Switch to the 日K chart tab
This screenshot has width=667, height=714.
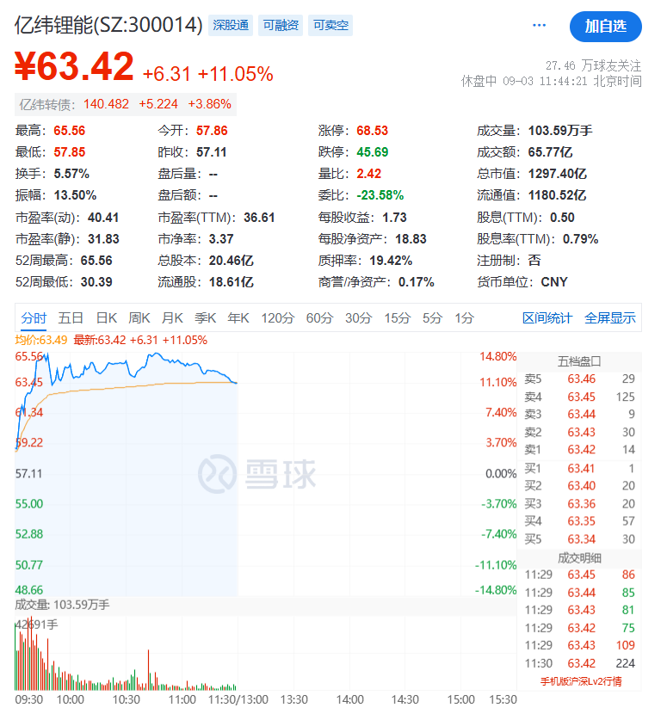click(106, 318)
